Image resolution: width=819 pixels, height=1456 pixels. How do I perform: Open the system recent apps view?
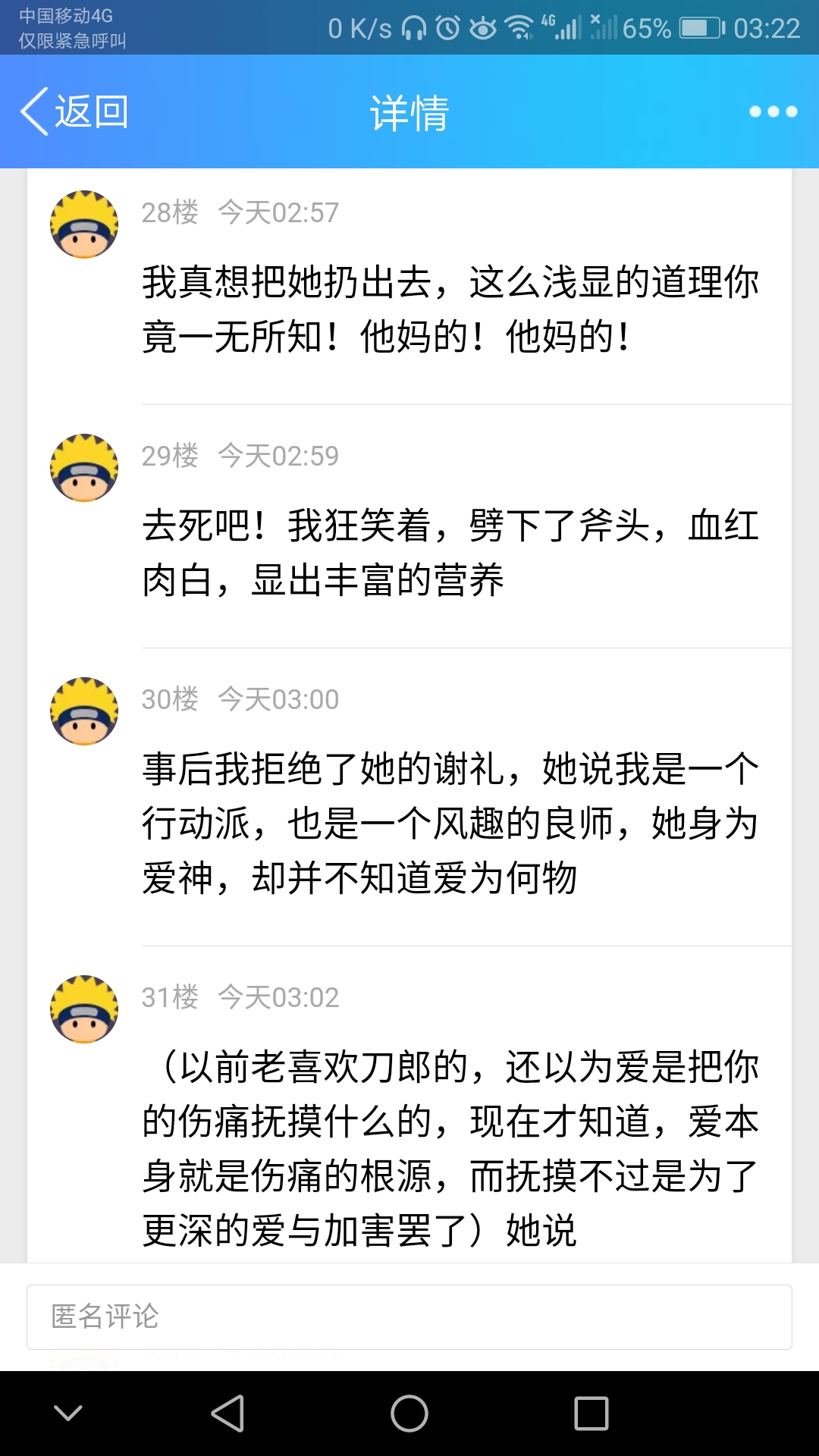click(x=591, y=1414)
